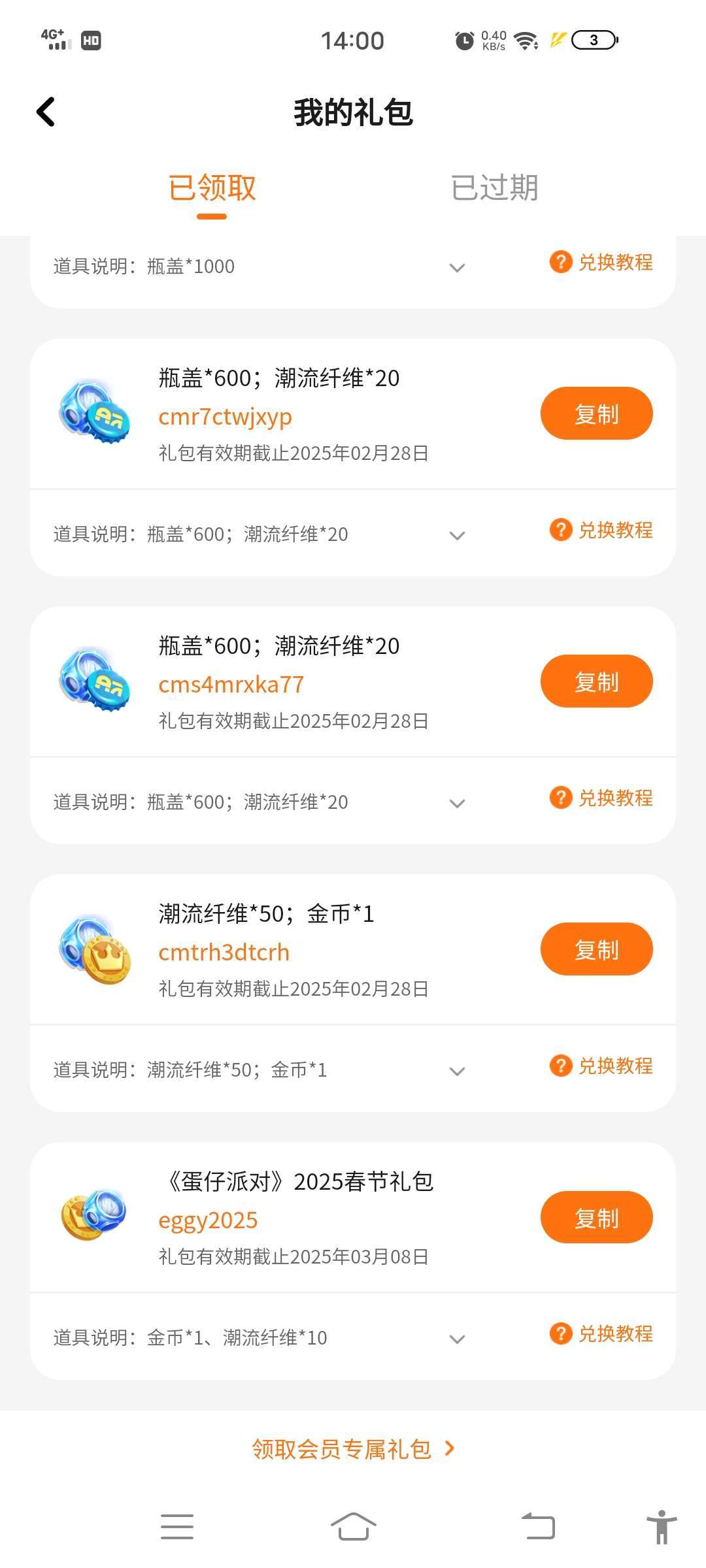Expand item details for 瓶盖*1000
This screenshot has width=706, height=1568.
(x=458, y=267)
